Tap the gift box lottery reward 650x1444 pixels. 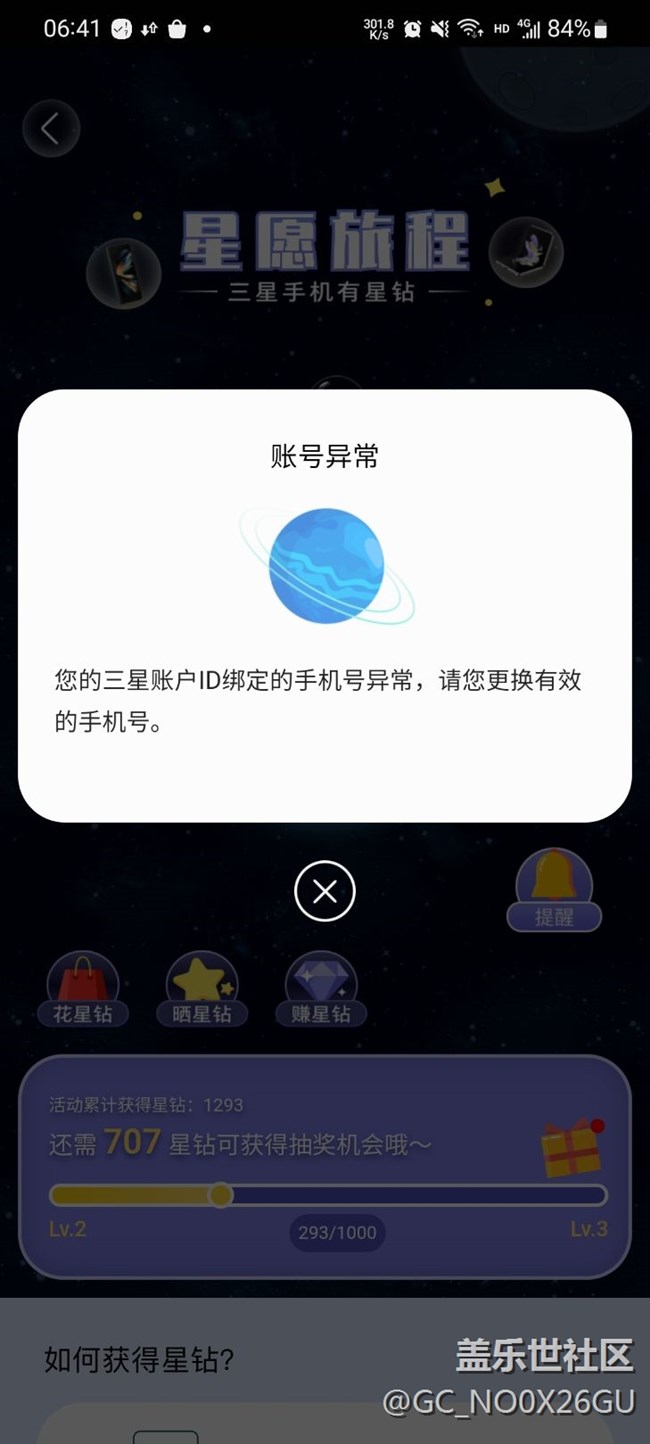[x=572, y=1147]
